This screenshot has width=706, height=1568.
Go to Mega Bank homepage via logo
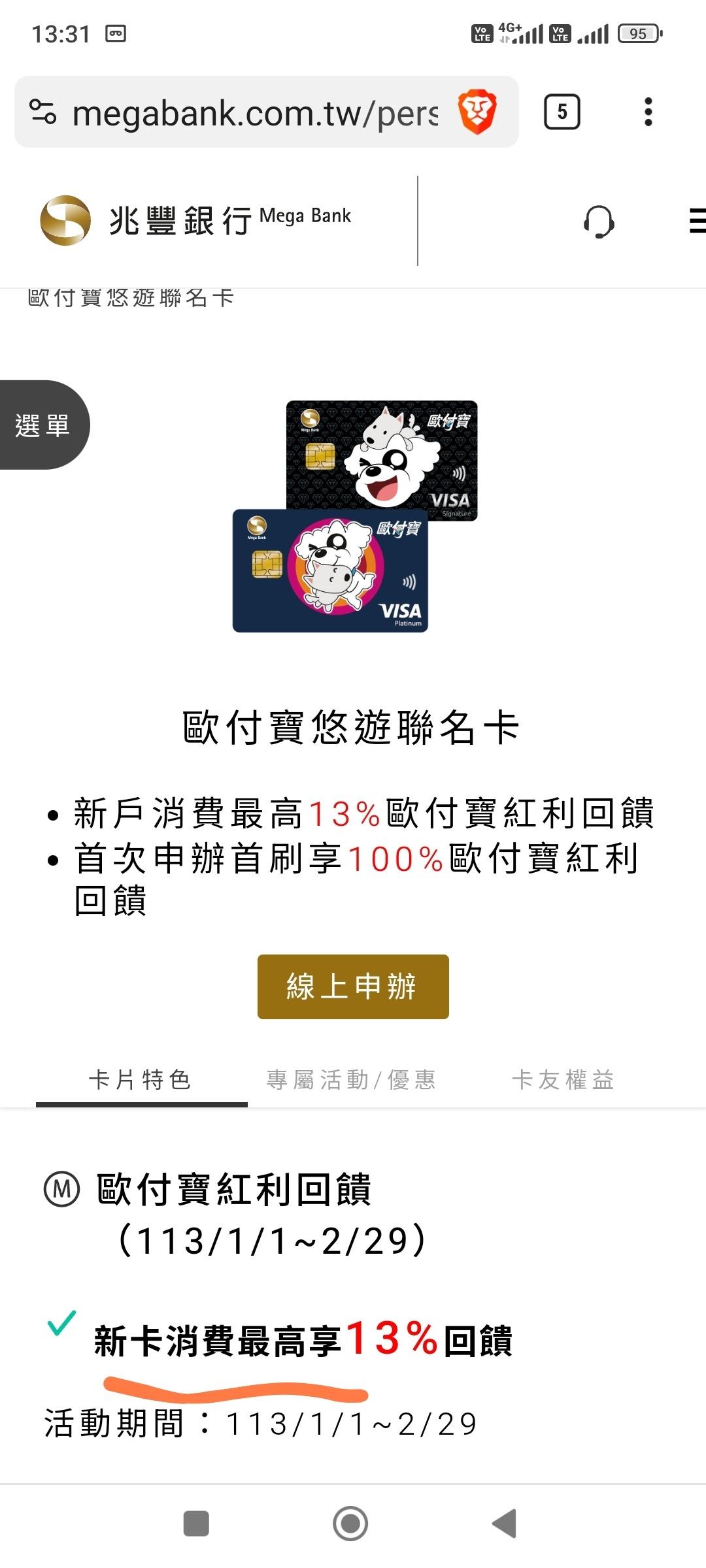click(196, 220)
